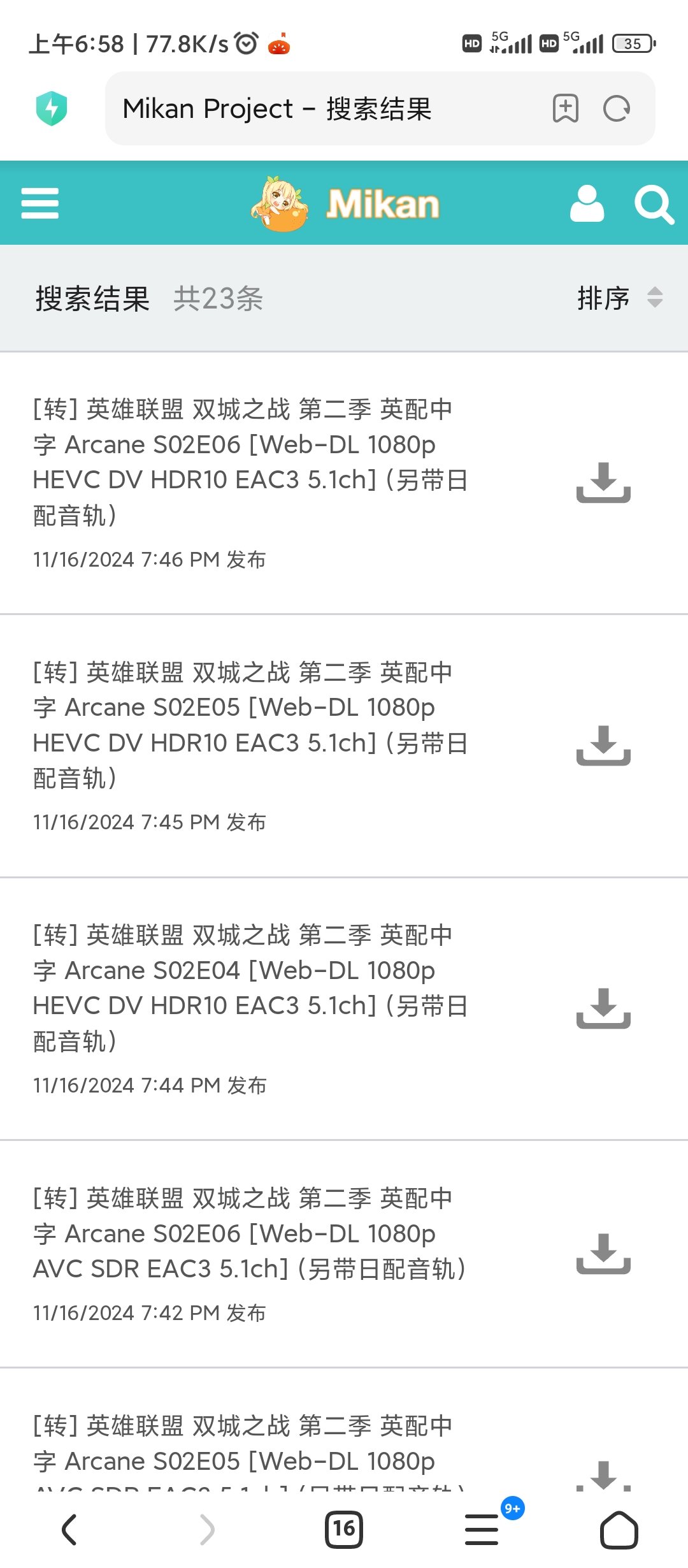
Task: Download the Arcane S02E04 HEVC torrent
Action: tap(603, 1008)
